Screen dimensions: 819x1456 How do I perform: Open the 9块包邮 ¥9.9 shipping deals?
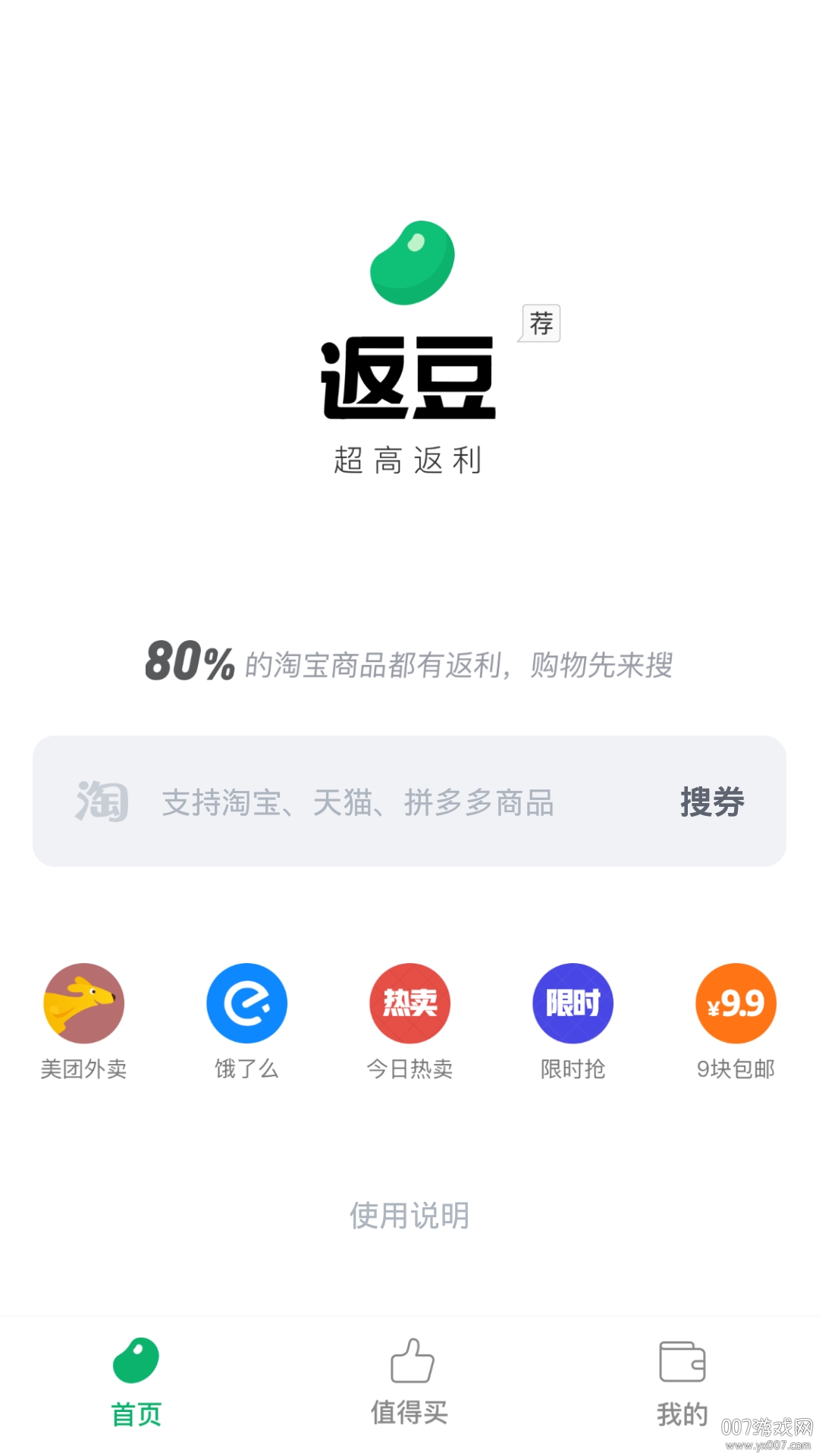pyautogui.click(x=734, y=1003)
